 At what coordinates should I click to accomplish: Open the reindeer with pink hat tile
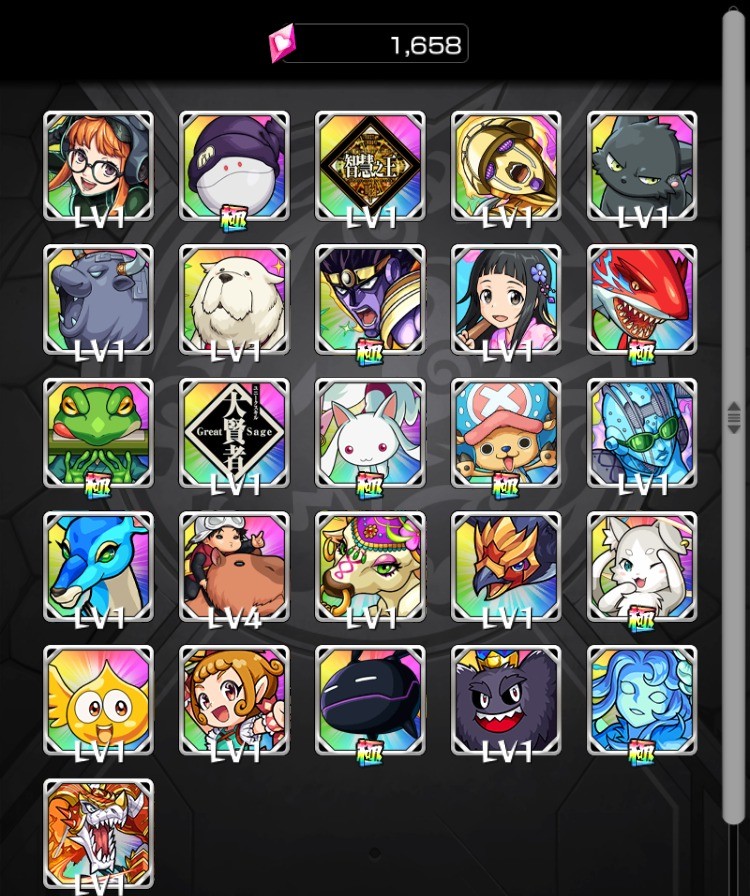tap(506, 433)
